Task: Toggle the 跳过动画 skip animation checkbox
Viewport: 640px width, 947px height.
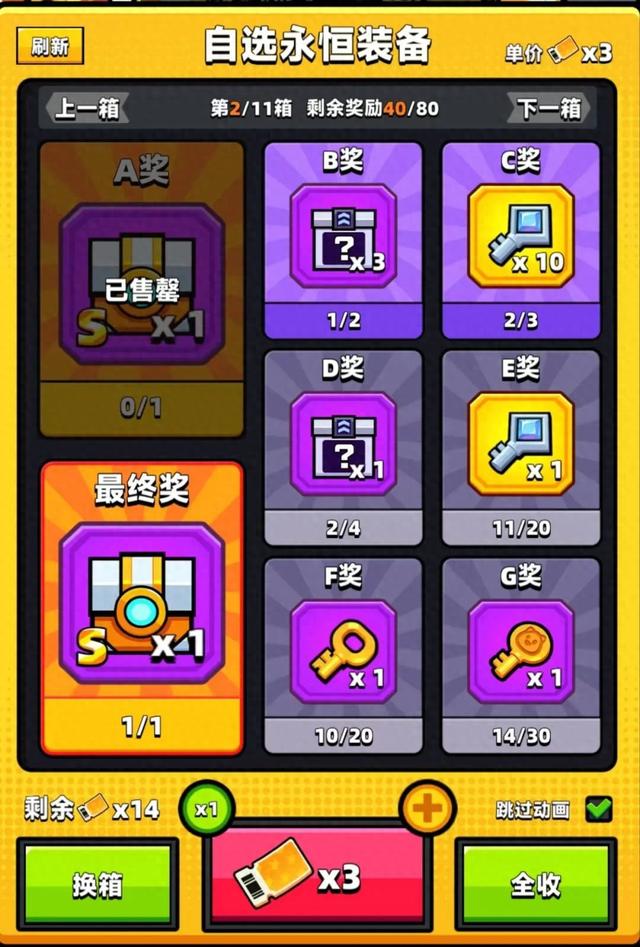Action: point(599,808)
